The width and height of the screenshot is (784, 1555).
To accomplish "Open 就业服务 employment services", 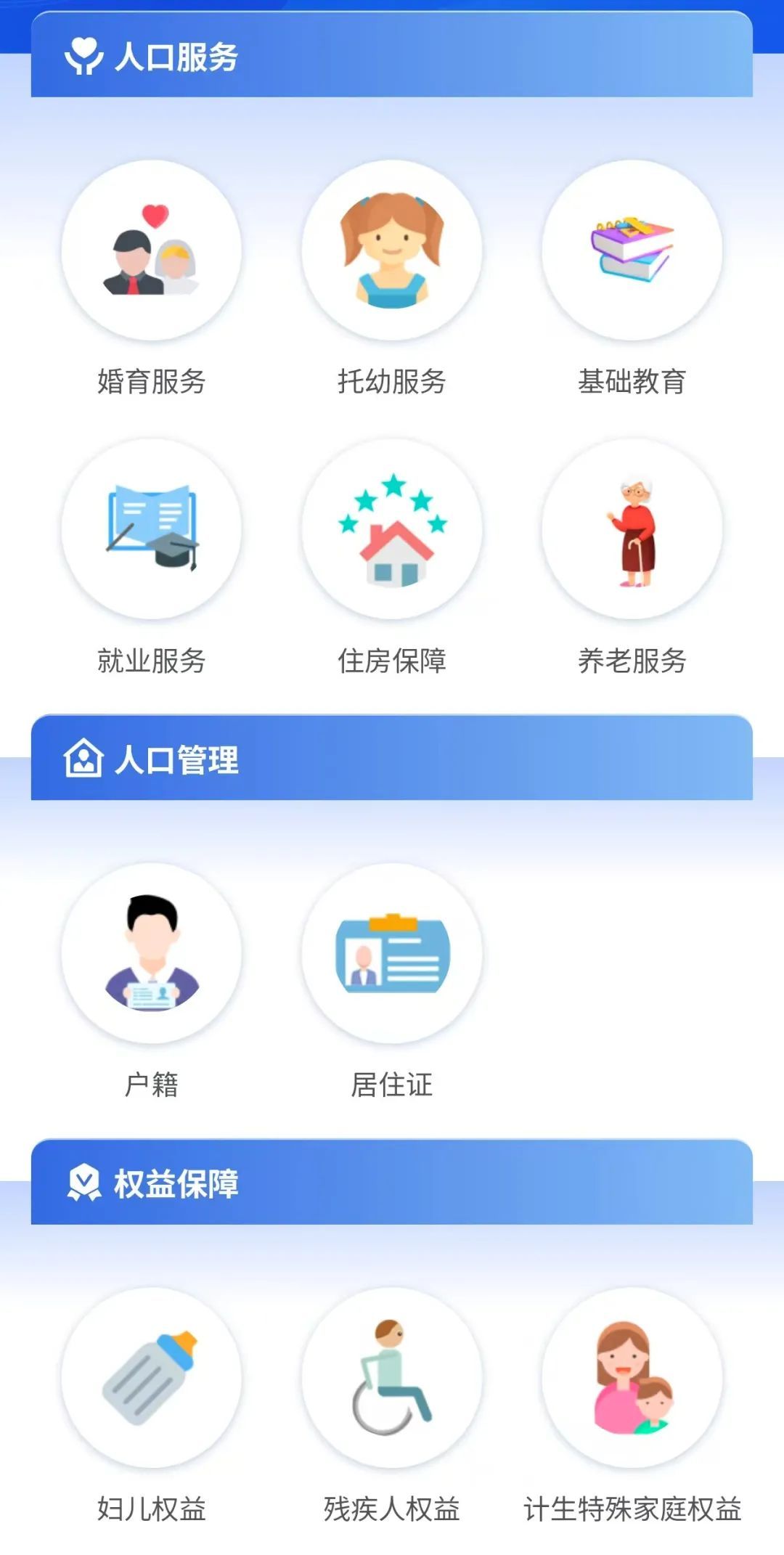I will point(152,529).
